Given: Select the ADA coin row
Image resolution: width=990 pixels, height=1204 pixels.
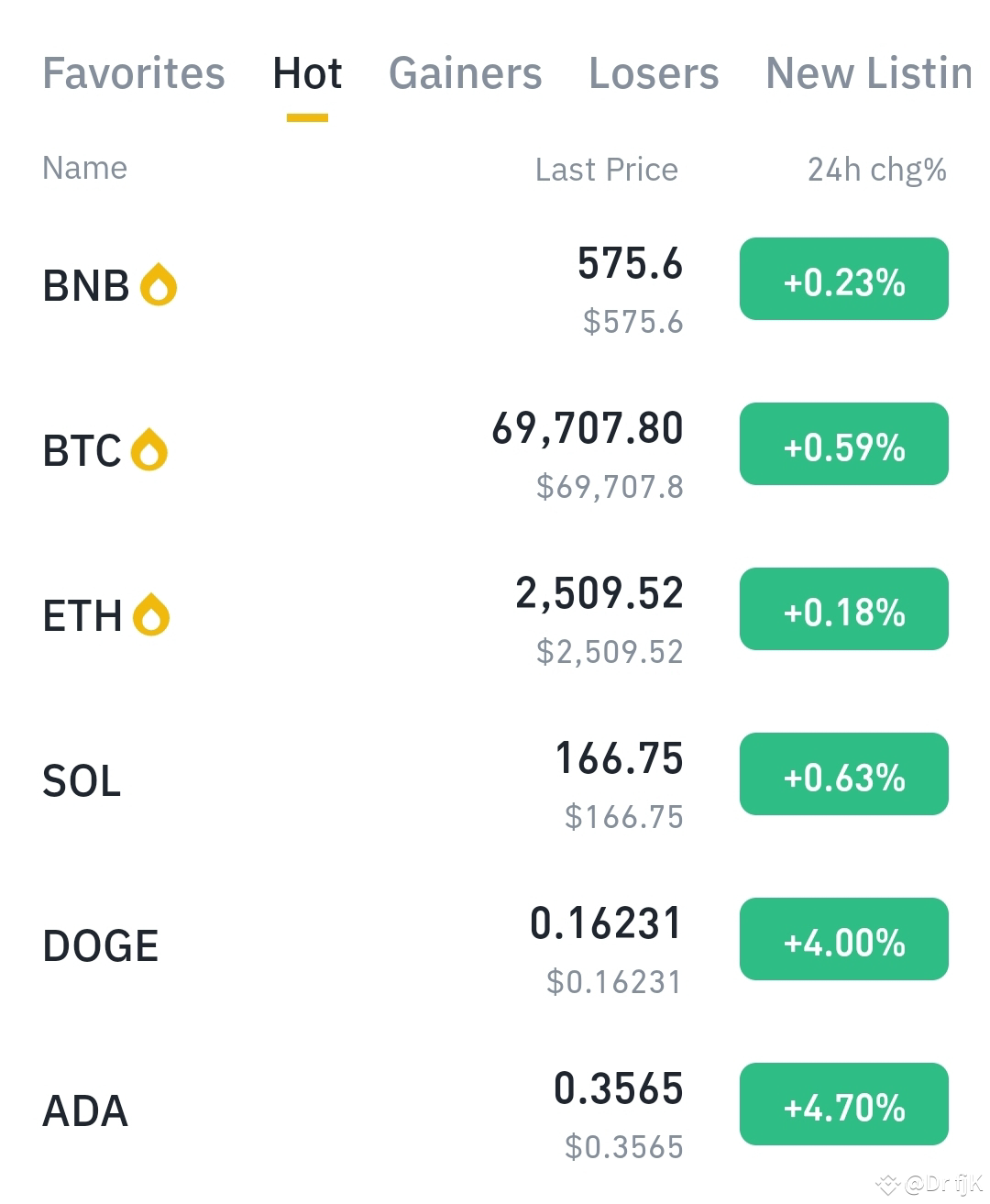Looking at the screenshot, I should (x=367, y=1110).
